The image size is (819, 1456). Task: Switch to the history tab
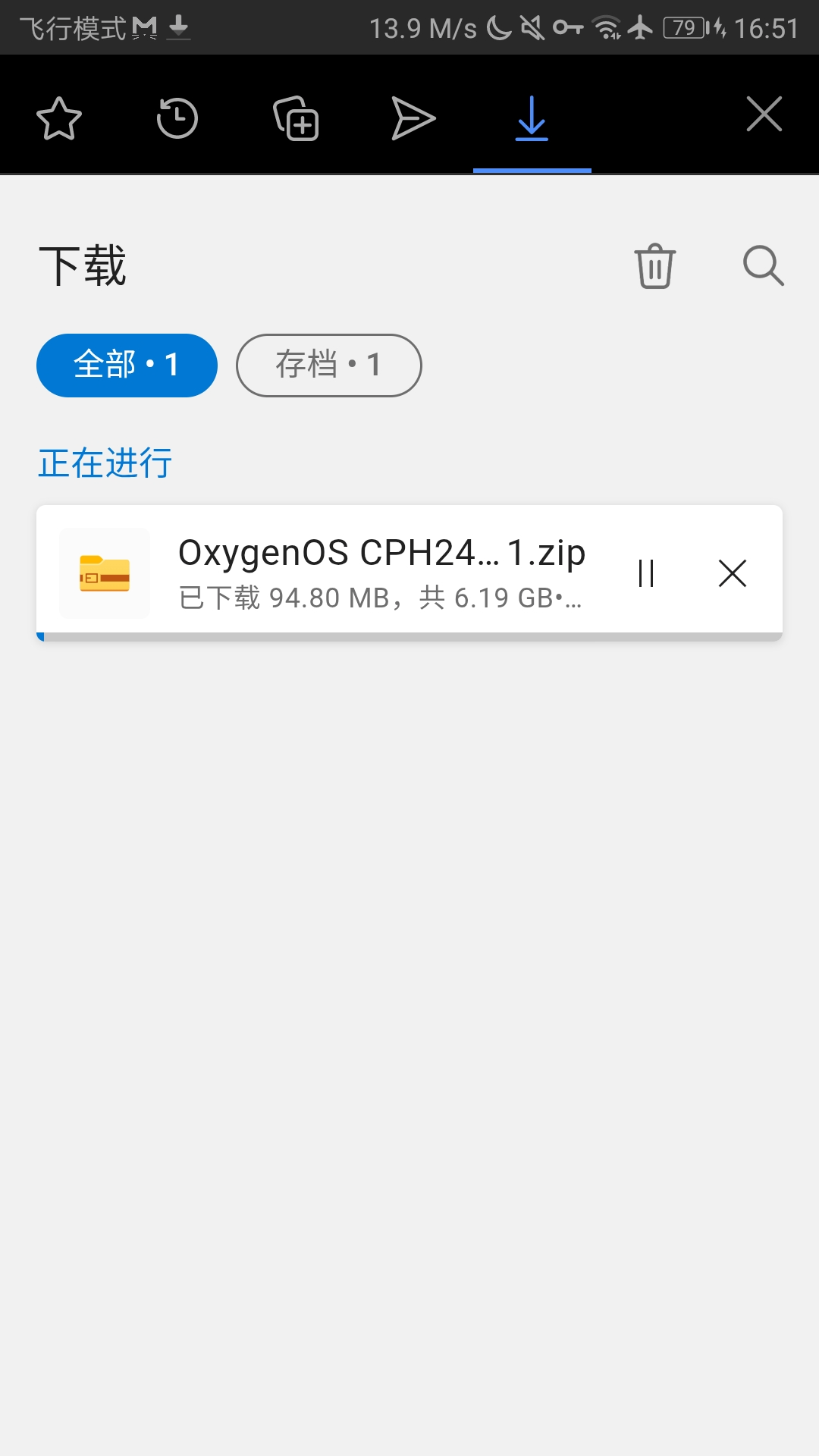tap(177, 118)
